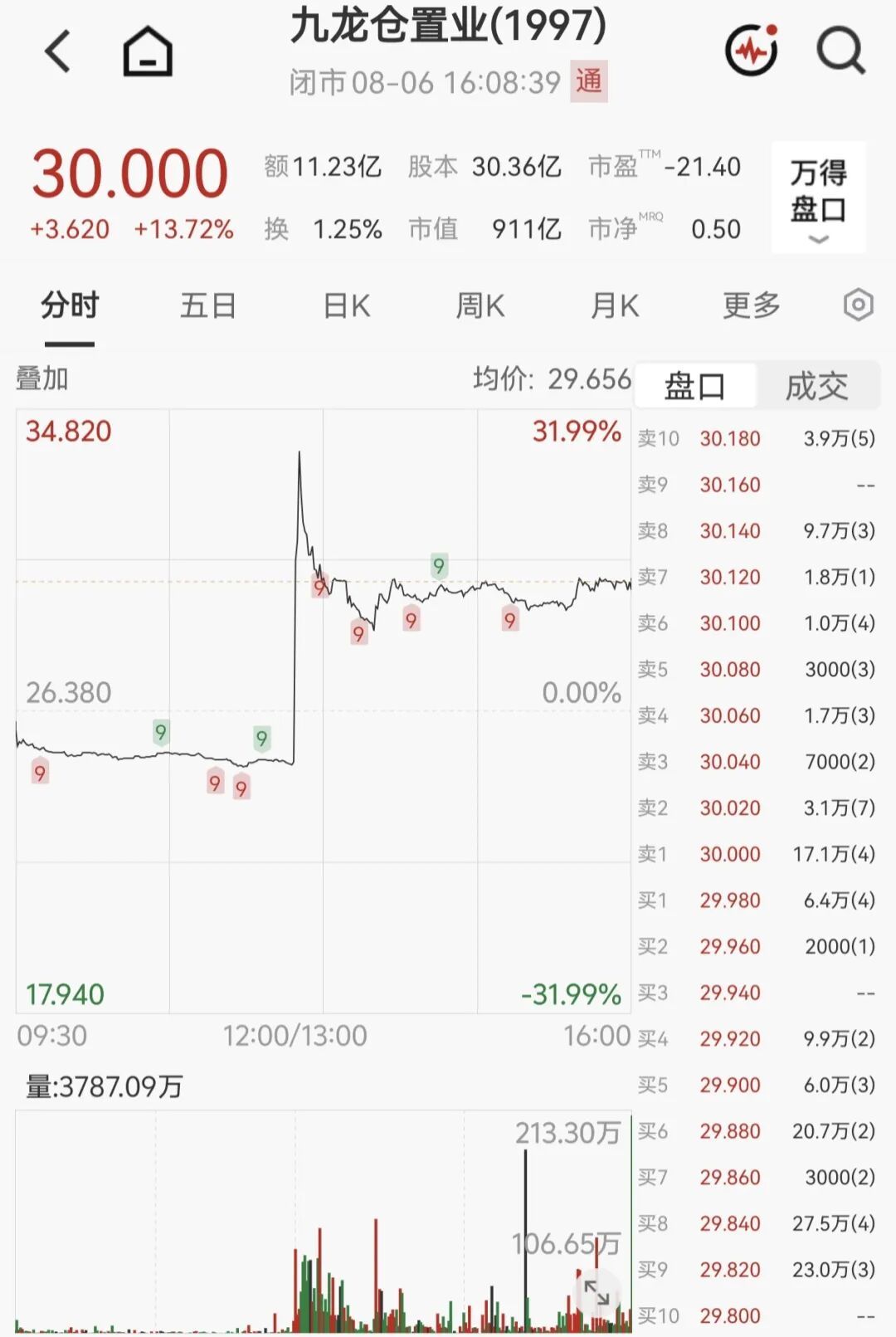Open the search magnifier
This screenshot has width=896, height=1337.
[840, 51]
